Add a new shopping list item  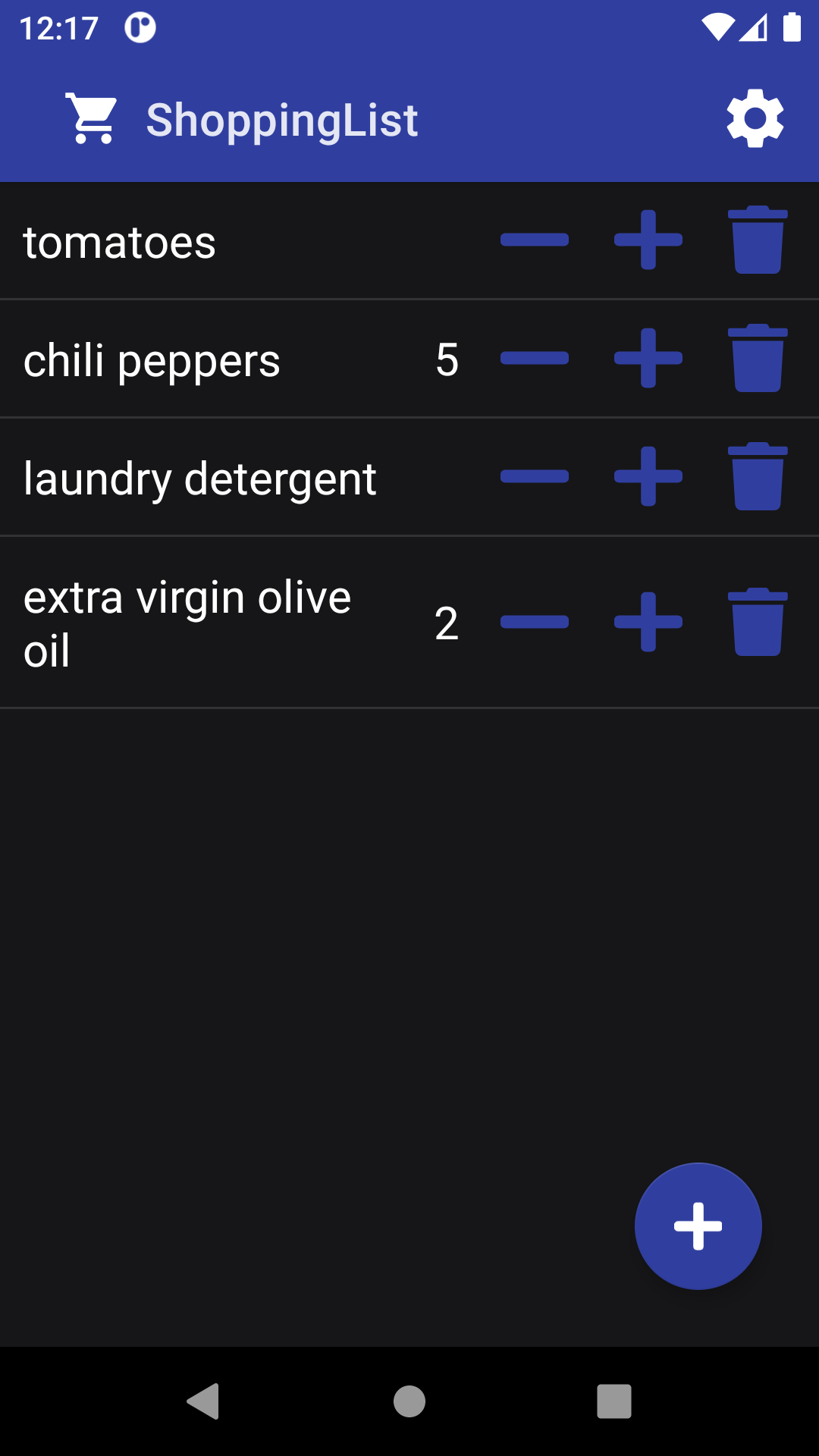tap(698, 1226)
